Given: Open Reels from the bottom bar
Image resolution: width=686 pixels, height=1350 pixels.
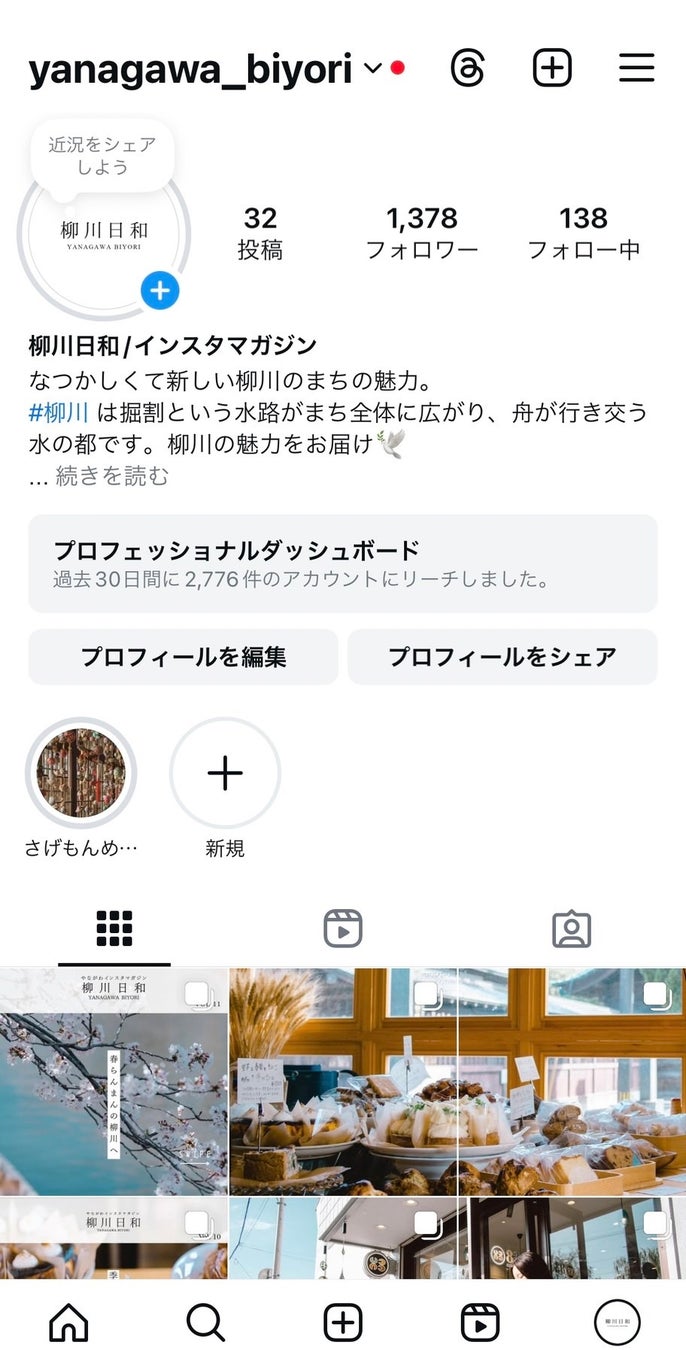Looking at the screenshot, I should (480, 1322).
